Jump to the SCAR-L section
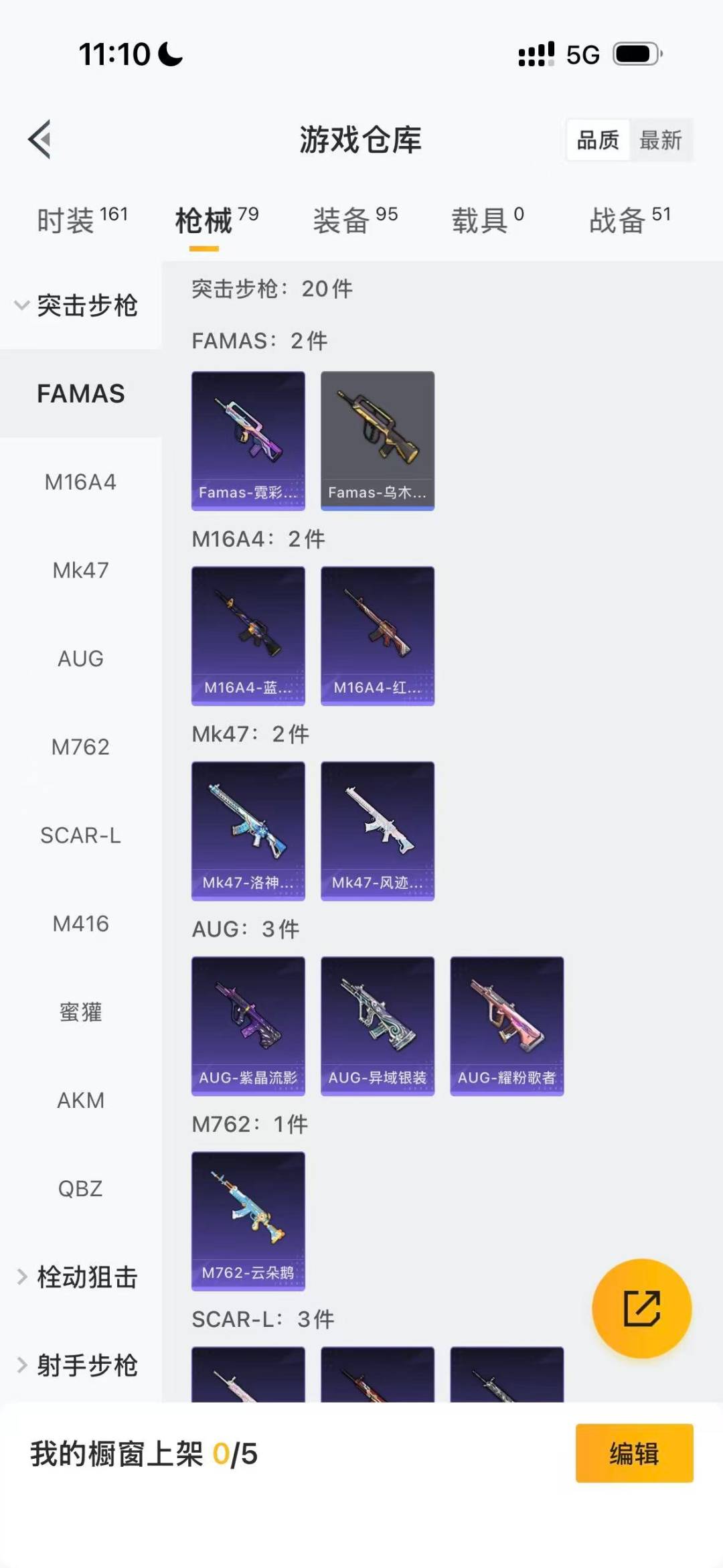This screenshot has height=1568, width=723. click(80, 835)
